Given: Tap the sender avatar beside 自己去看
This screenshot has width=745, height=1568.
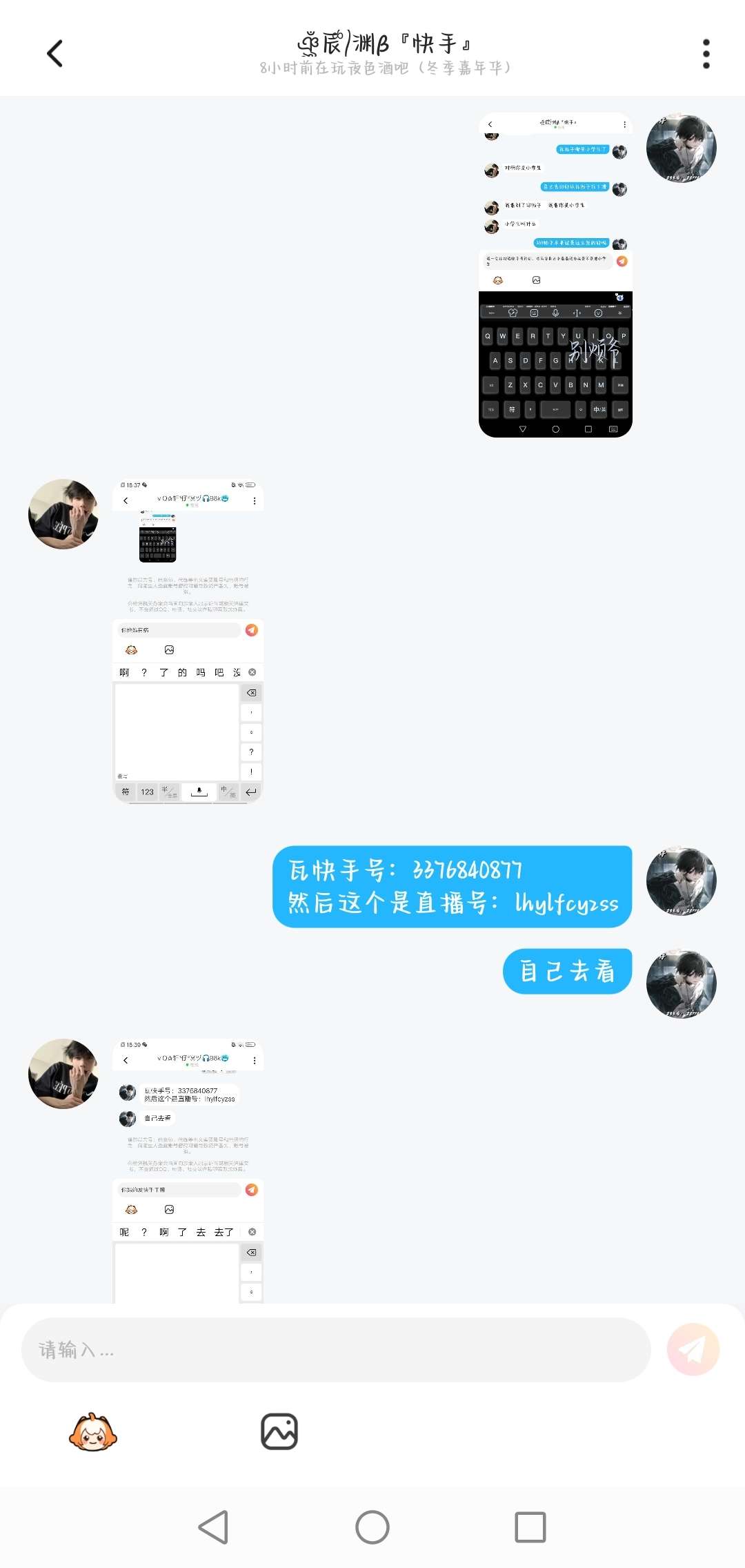Looking at the screenshot, I should click(x=681, y=983).
